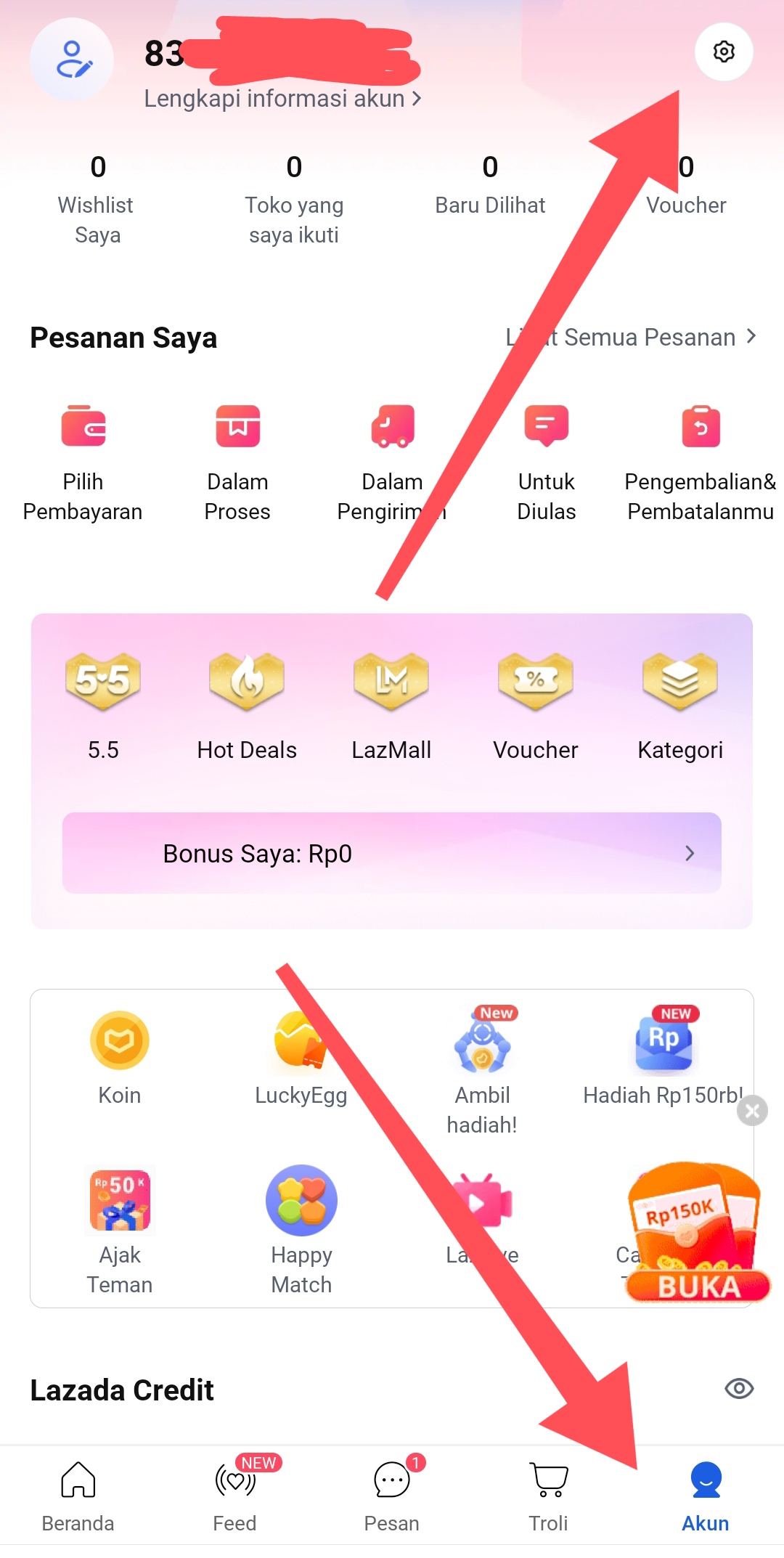Expand Bonus Saya: Rp0 details

(x=392, y=853)
